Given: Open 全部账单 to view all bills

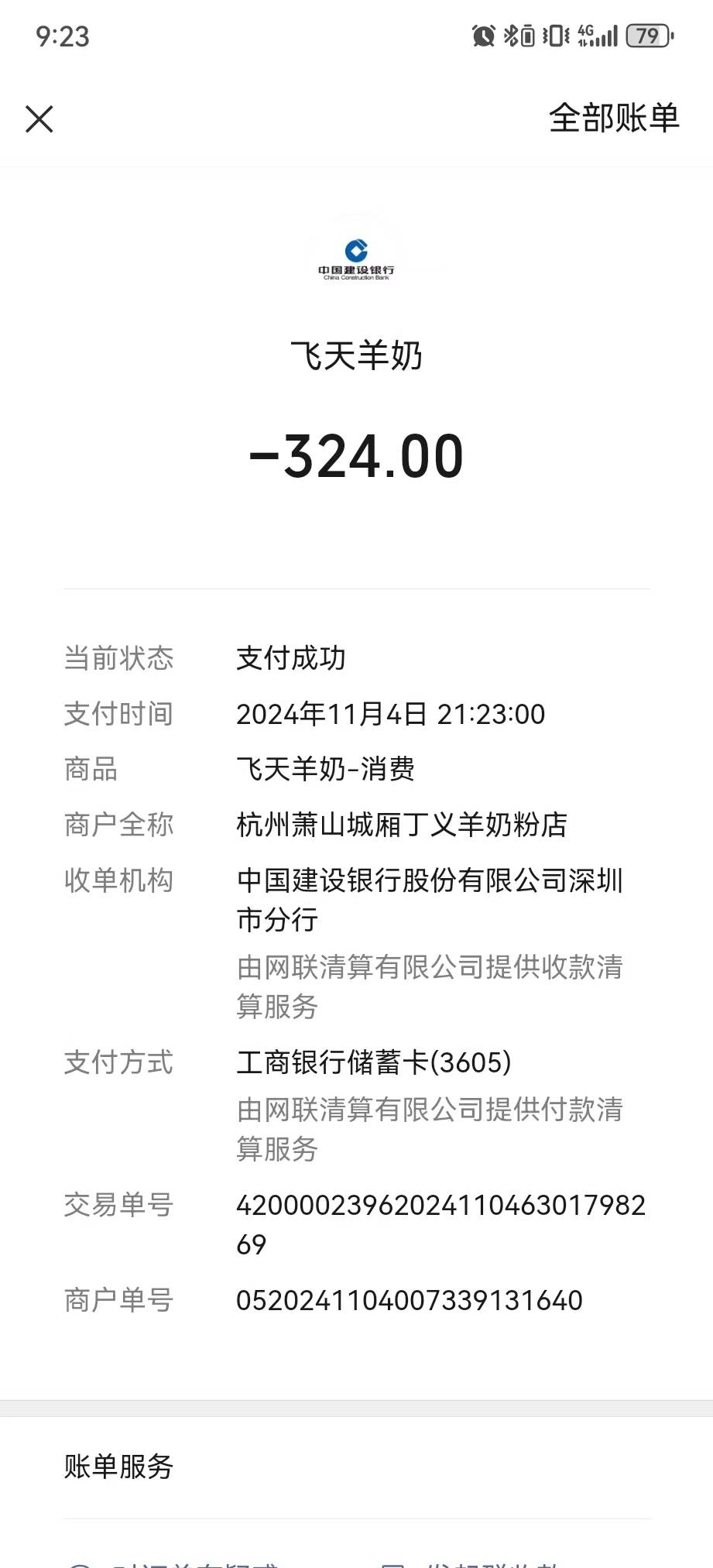Looking at the screenshot, I should coord(613,118).
